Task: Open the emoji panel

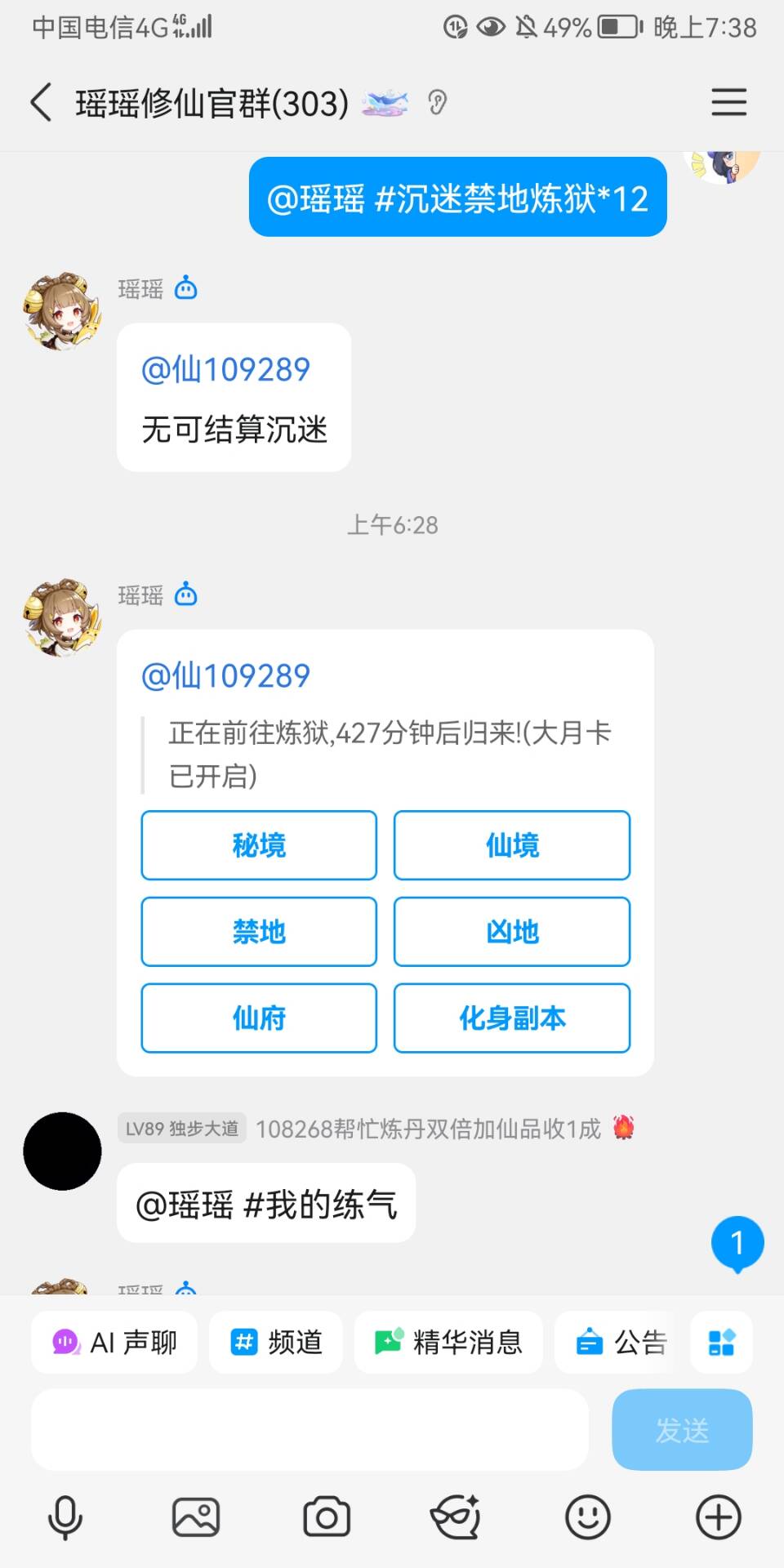Action: (x=588, y=1518)
